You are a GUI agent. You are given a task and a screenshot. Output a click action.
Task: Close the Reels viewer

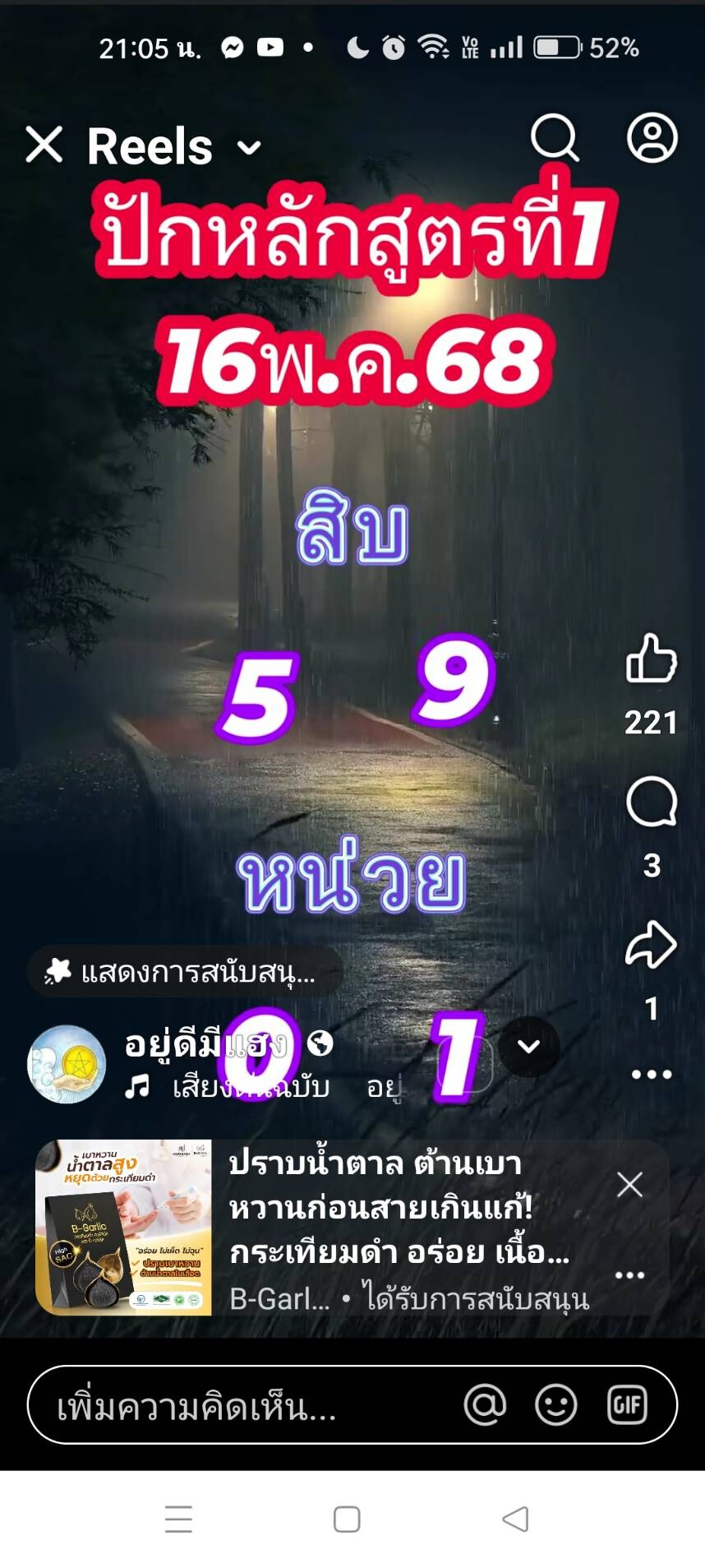(44, 145)
